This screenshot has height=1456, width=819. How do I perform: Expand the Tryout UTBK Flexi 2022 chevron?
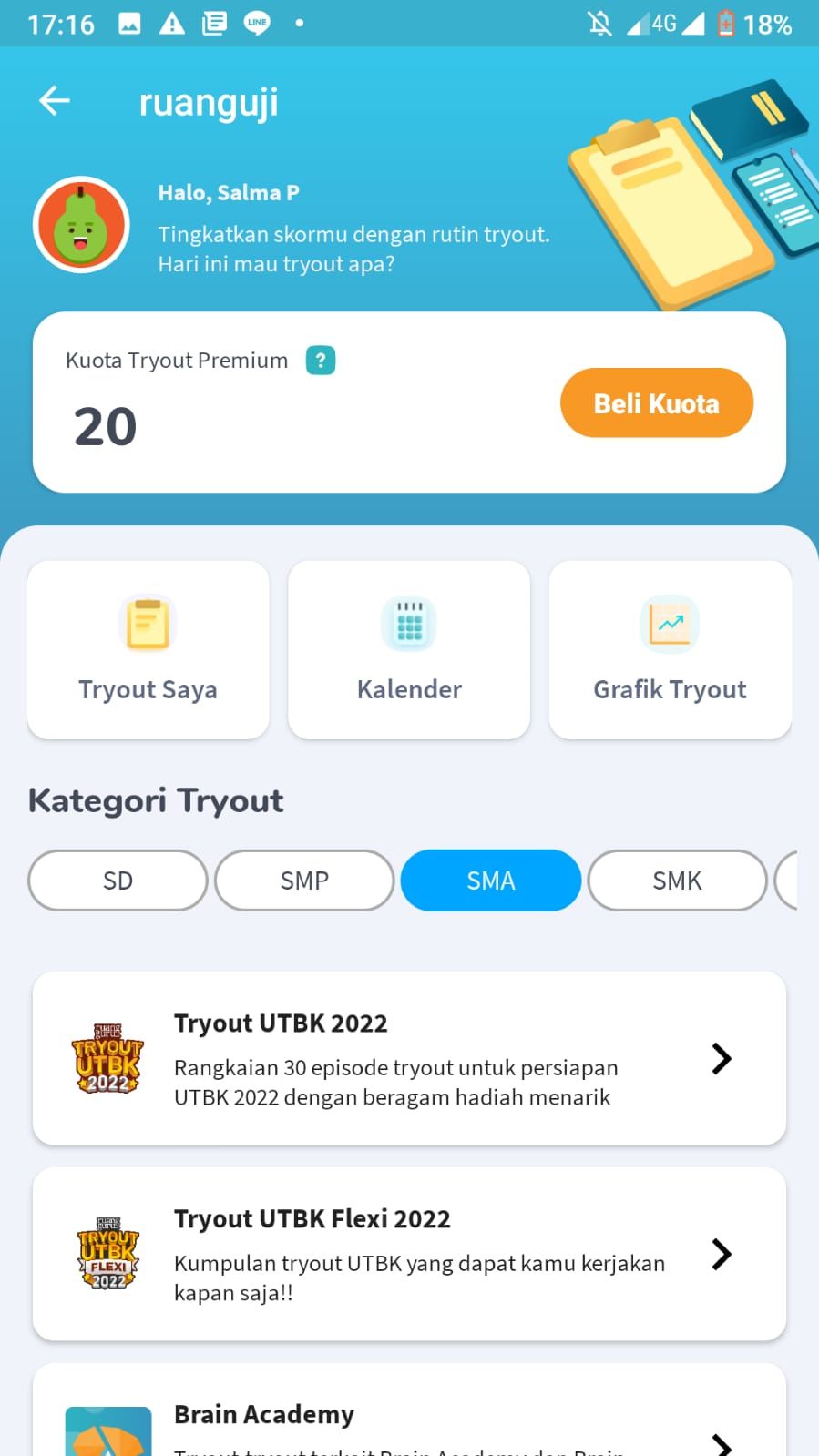pyautogui.click(x=722, y=1255)
